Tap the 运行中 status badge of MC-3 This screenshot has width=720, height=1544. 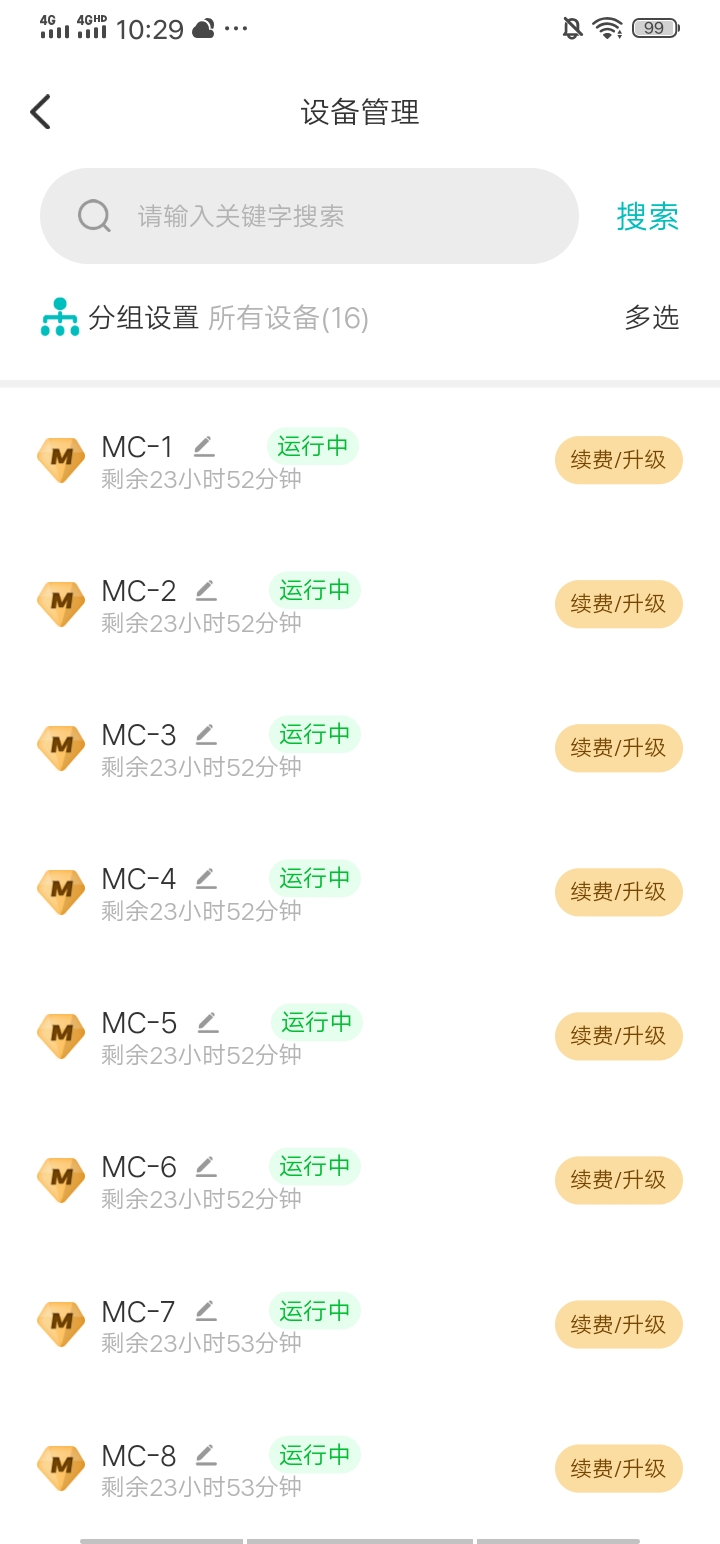[x=313, y=733]
